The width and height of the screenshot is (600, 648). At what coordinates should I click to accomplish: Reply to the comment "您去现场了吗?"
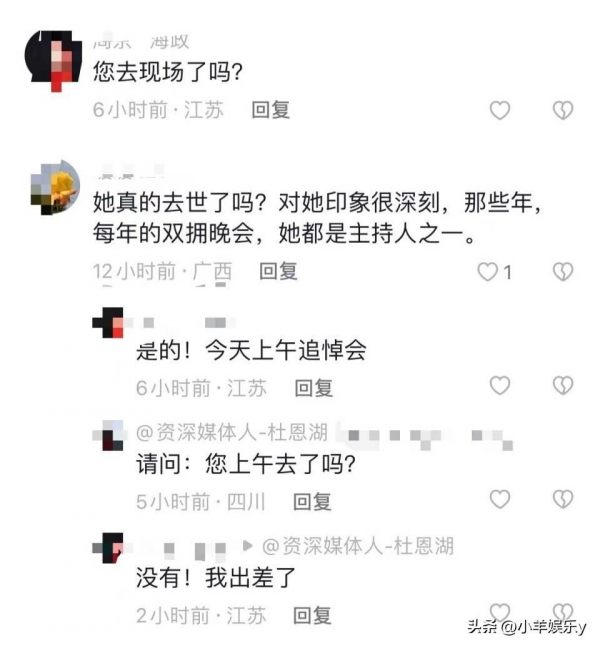coord(270,110)
